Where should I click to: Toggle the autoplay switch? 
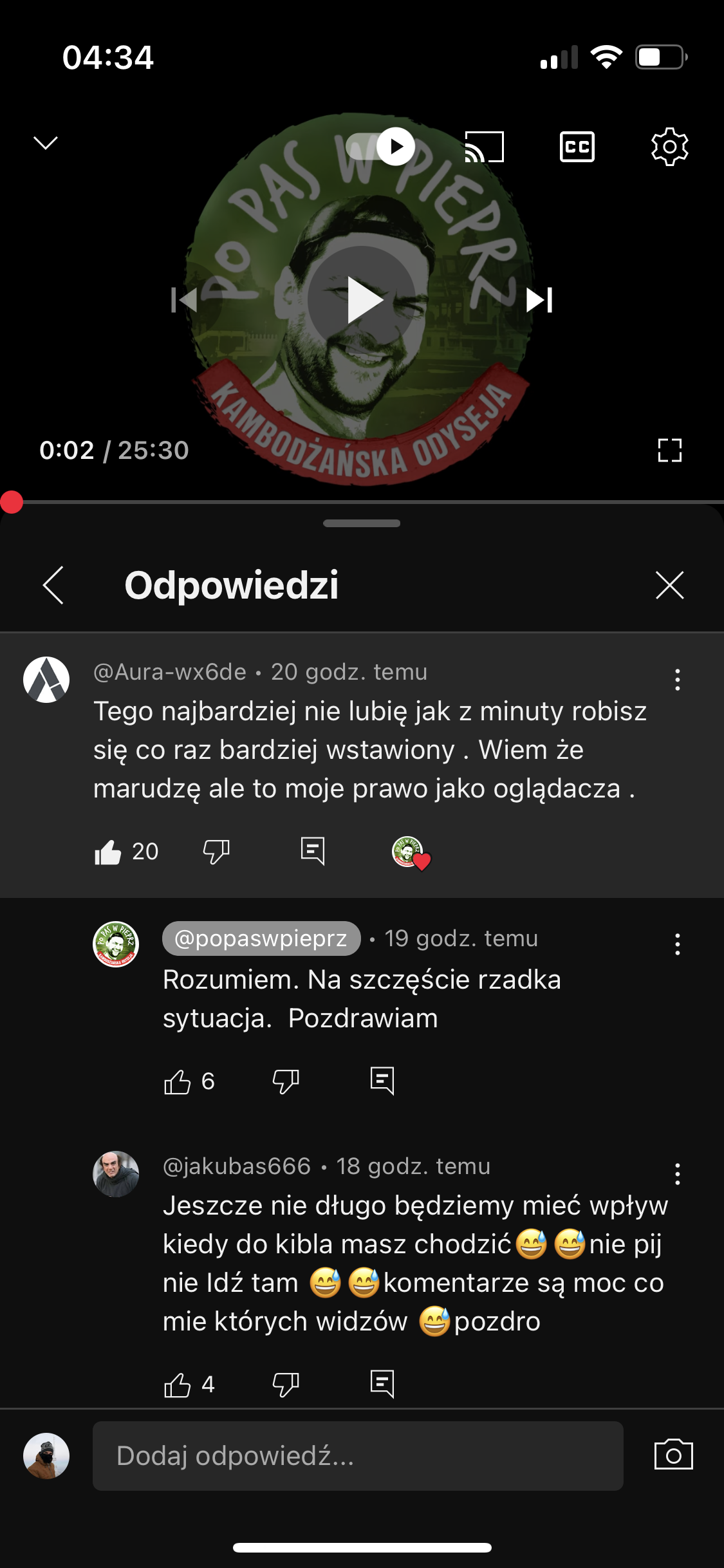(381, 147)
